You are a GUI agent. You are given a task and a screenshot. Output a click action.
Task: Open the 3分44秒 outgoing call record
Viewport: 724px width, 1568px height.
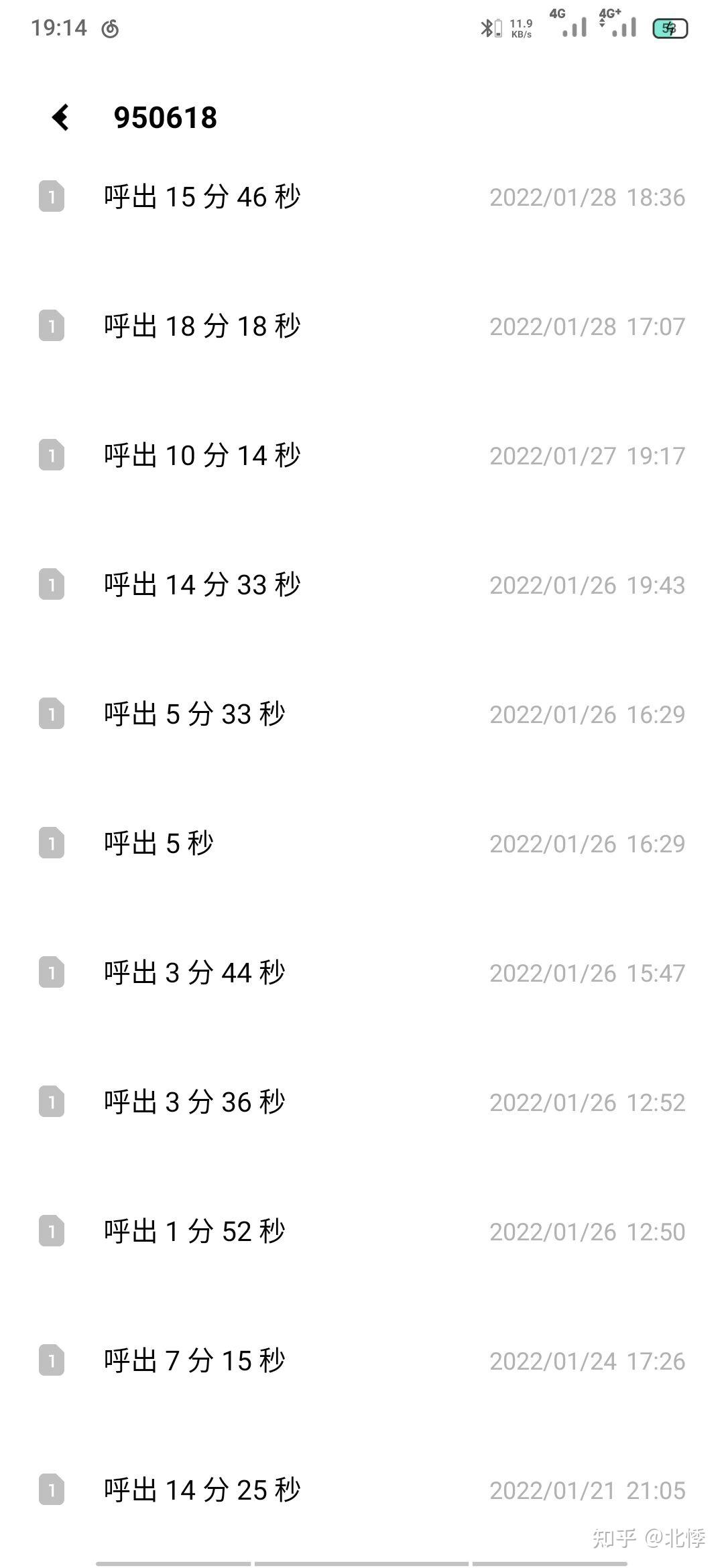click(362, 973)
